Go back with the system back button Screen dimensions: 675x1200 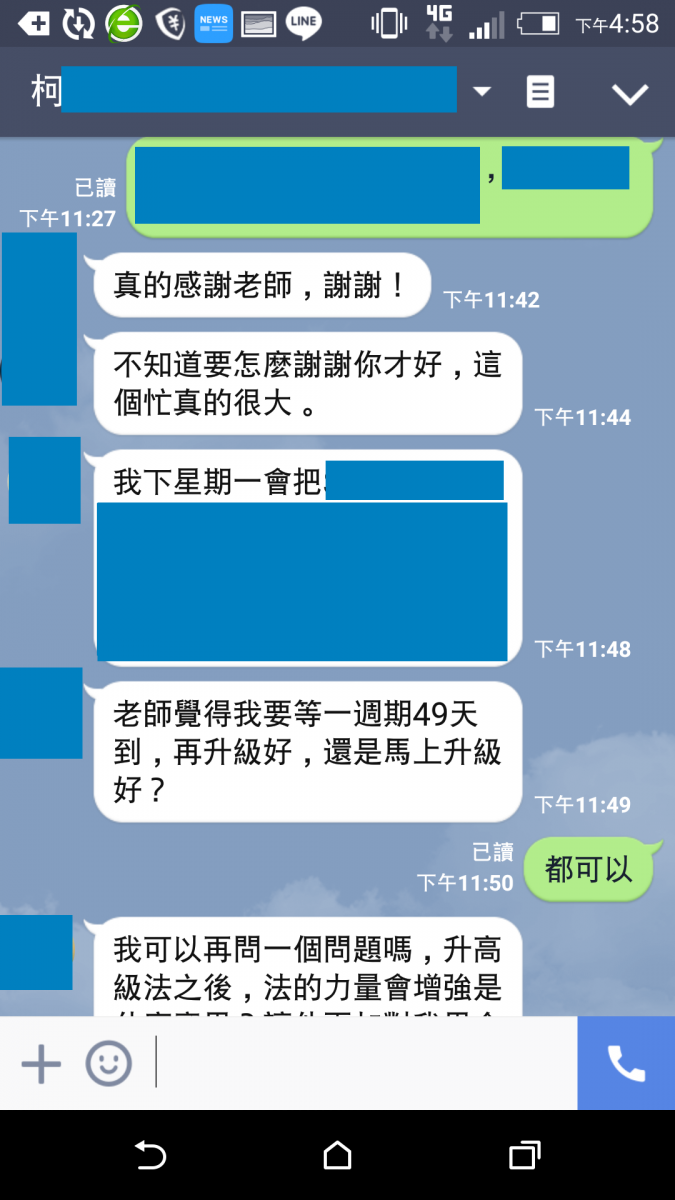[x=150, y=1155]
